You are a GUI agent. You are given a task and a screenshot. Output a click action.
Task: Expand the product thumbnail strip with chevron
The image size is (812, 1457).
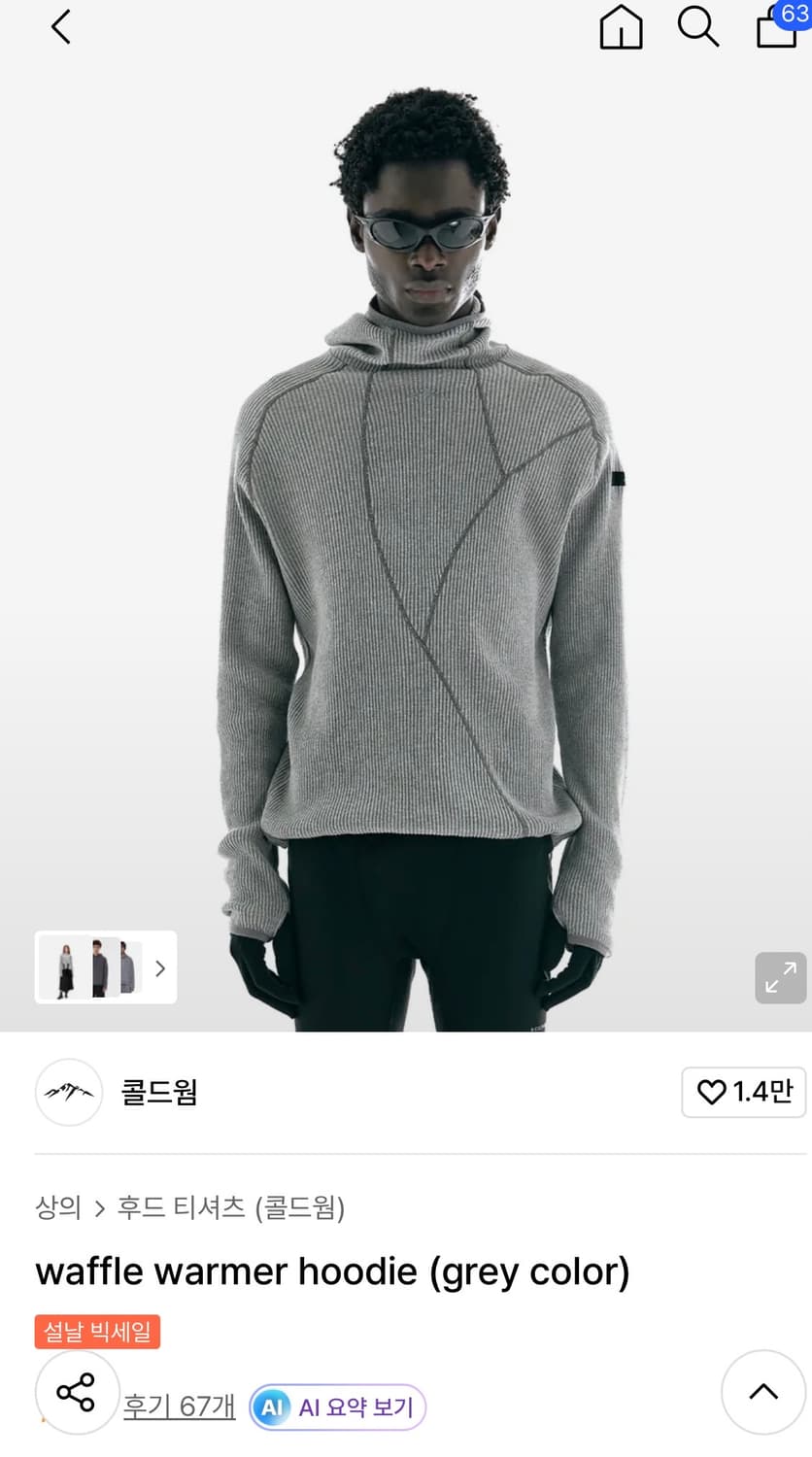160,966
